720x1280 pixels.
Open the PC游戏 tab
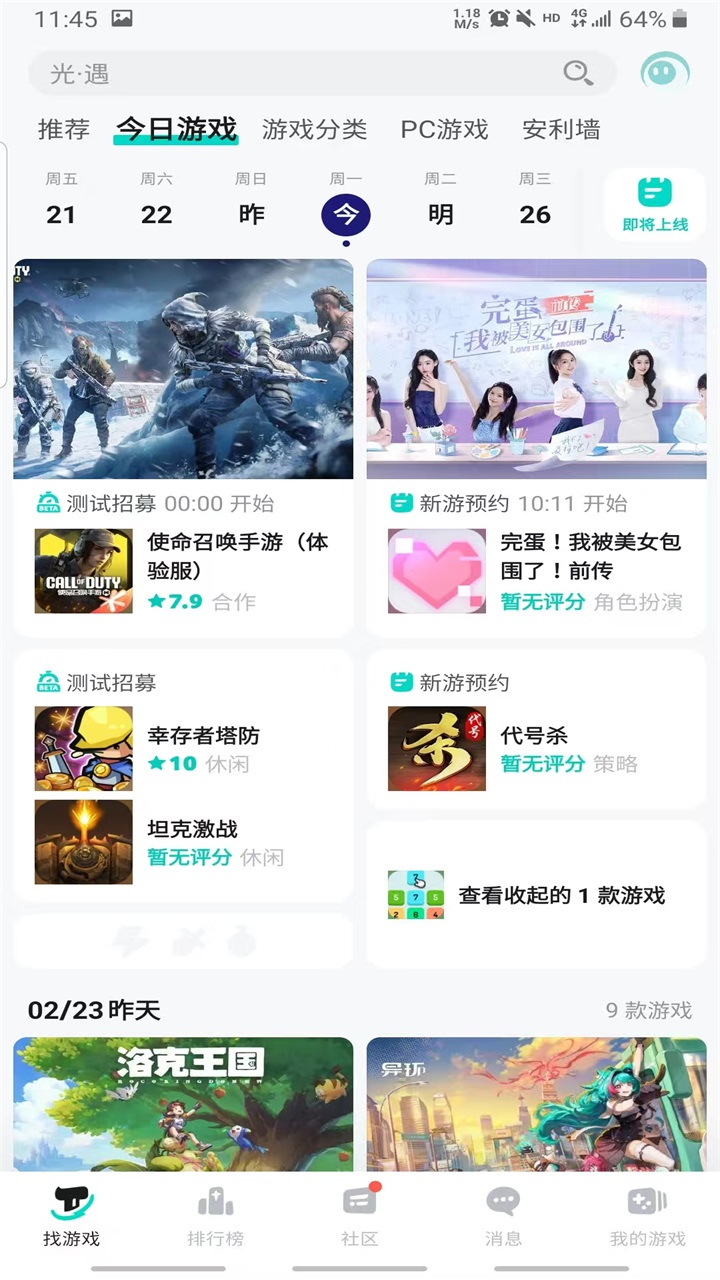coord(443,130)
